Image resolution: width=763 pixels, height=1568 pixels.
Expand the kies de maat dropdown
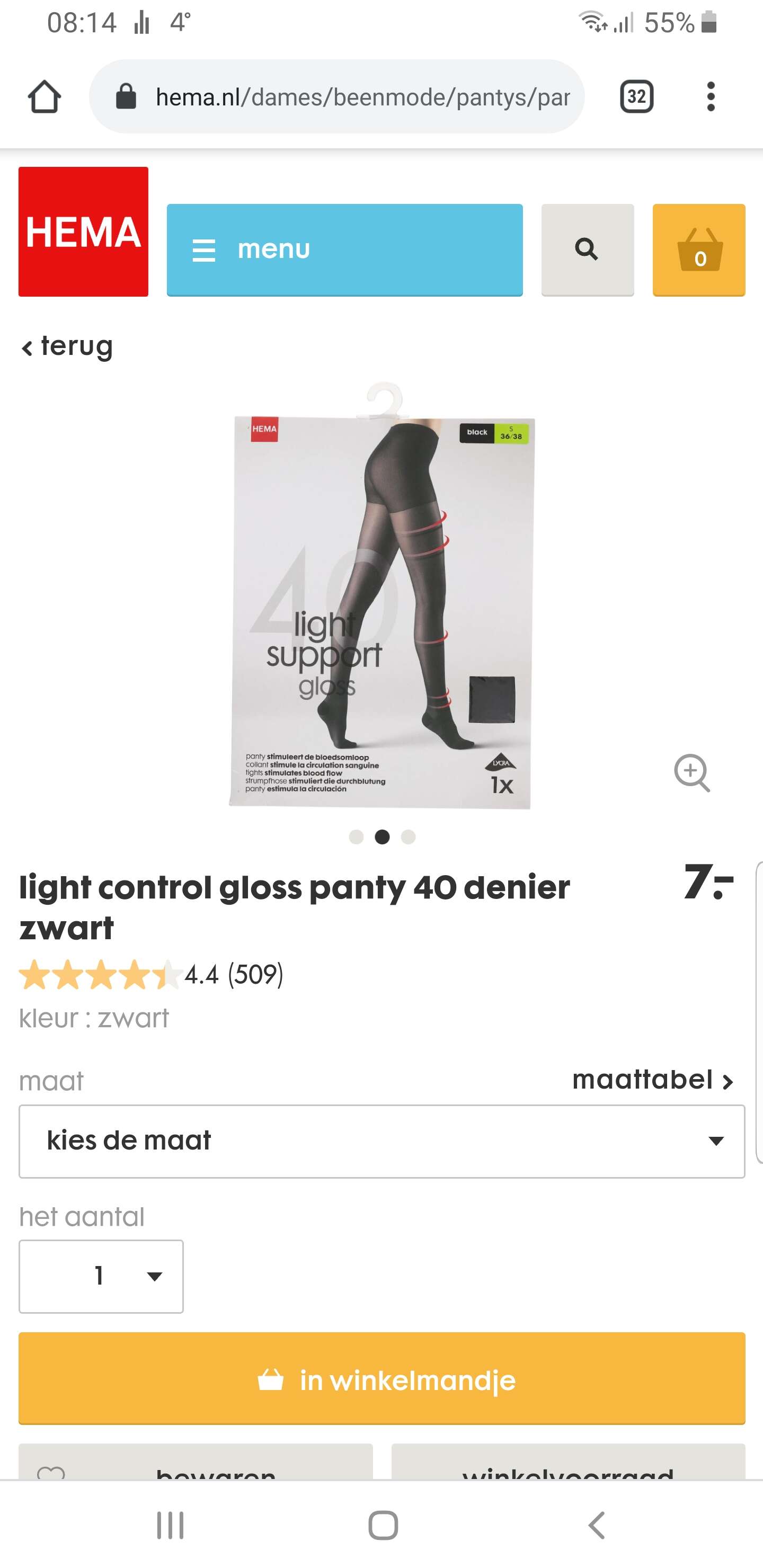click(381, 1141)
